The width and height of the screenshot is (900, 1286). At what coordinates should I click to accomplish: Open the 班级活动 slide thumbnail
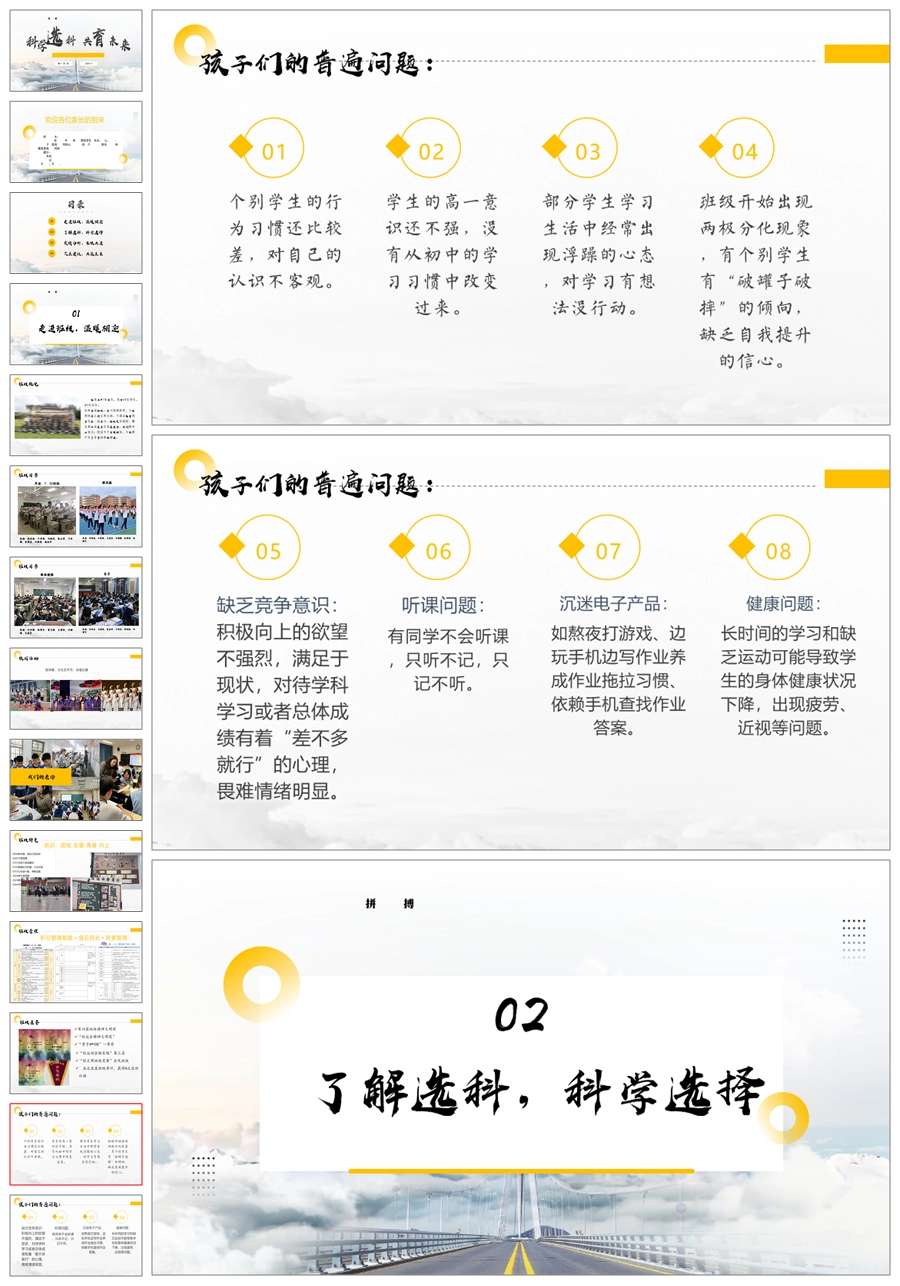(76, 689)
